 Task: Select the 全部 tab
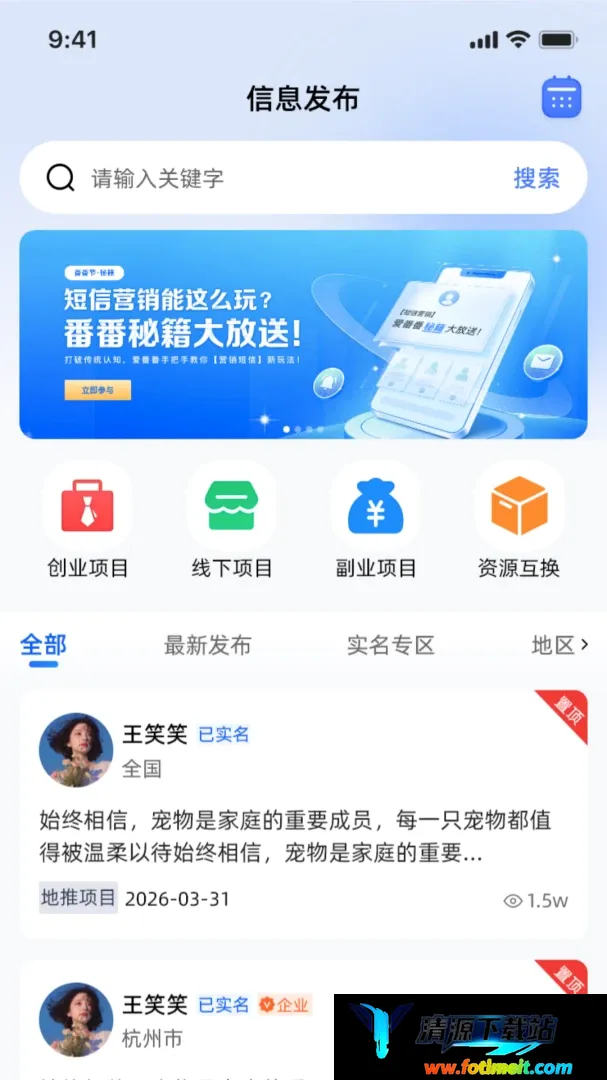tap(43, 646)
